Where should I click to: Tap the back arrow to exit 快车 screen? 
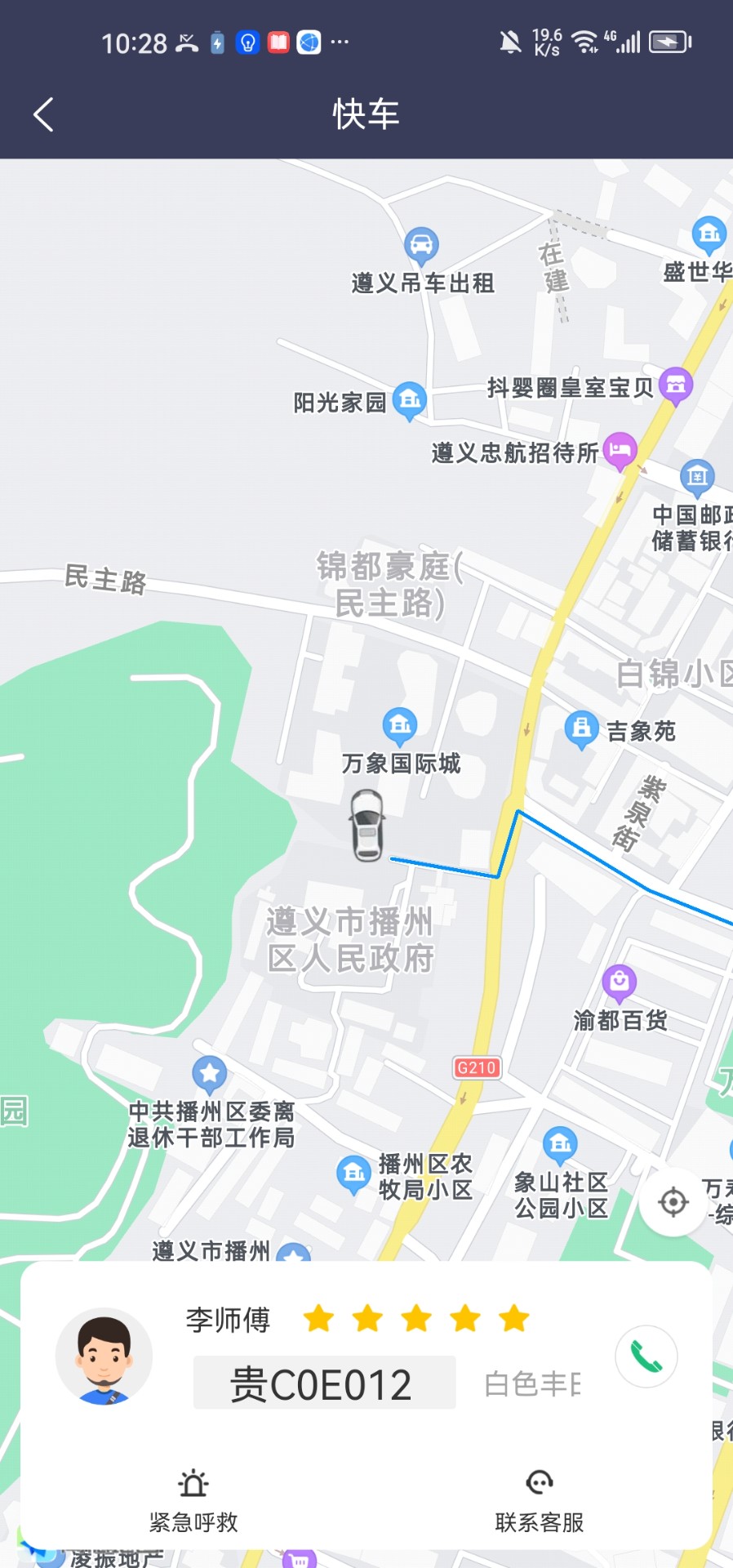point(43,114)
